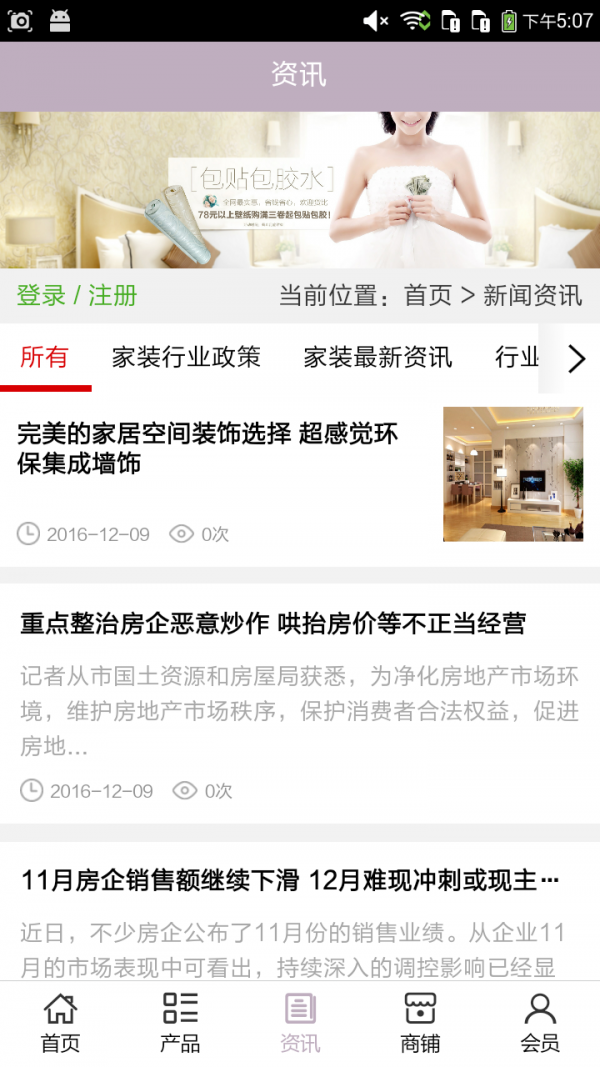The image size is (600, 1067).
Task: Go to the 首页 home tab
Action: click(60, 1023)
